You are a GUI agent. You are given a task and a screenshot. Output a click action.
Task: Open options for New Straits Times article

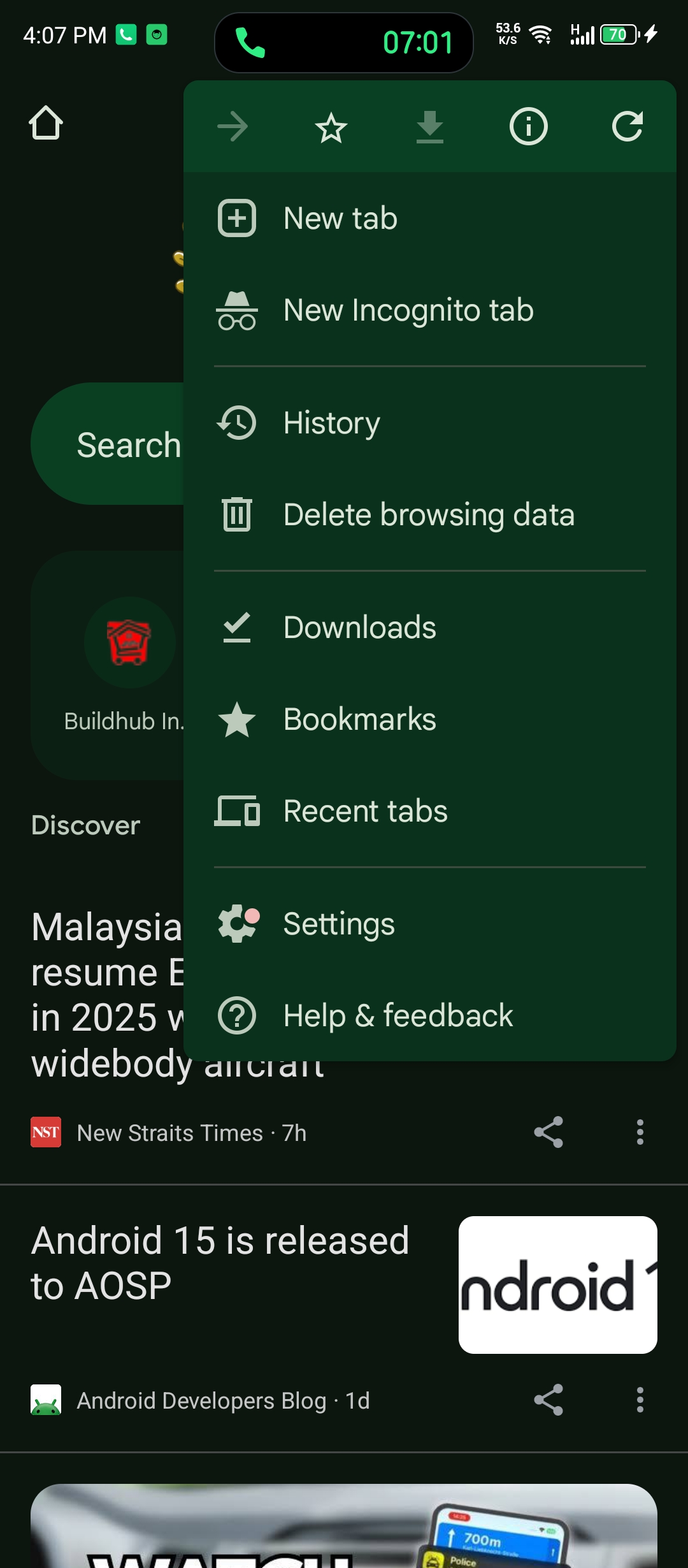tap(640, 1132)
